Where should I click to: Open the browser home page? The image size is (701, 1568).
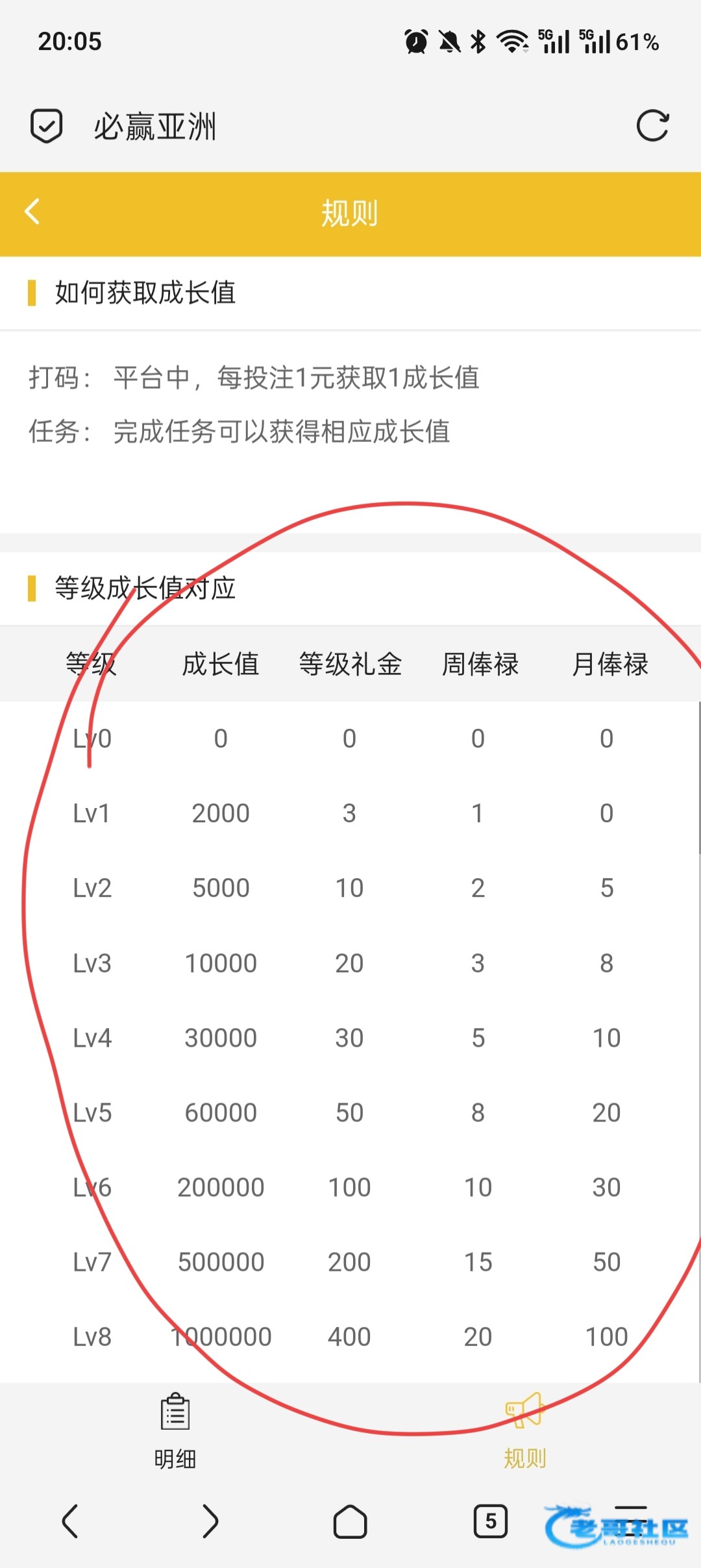click(x=350, y=1521)
